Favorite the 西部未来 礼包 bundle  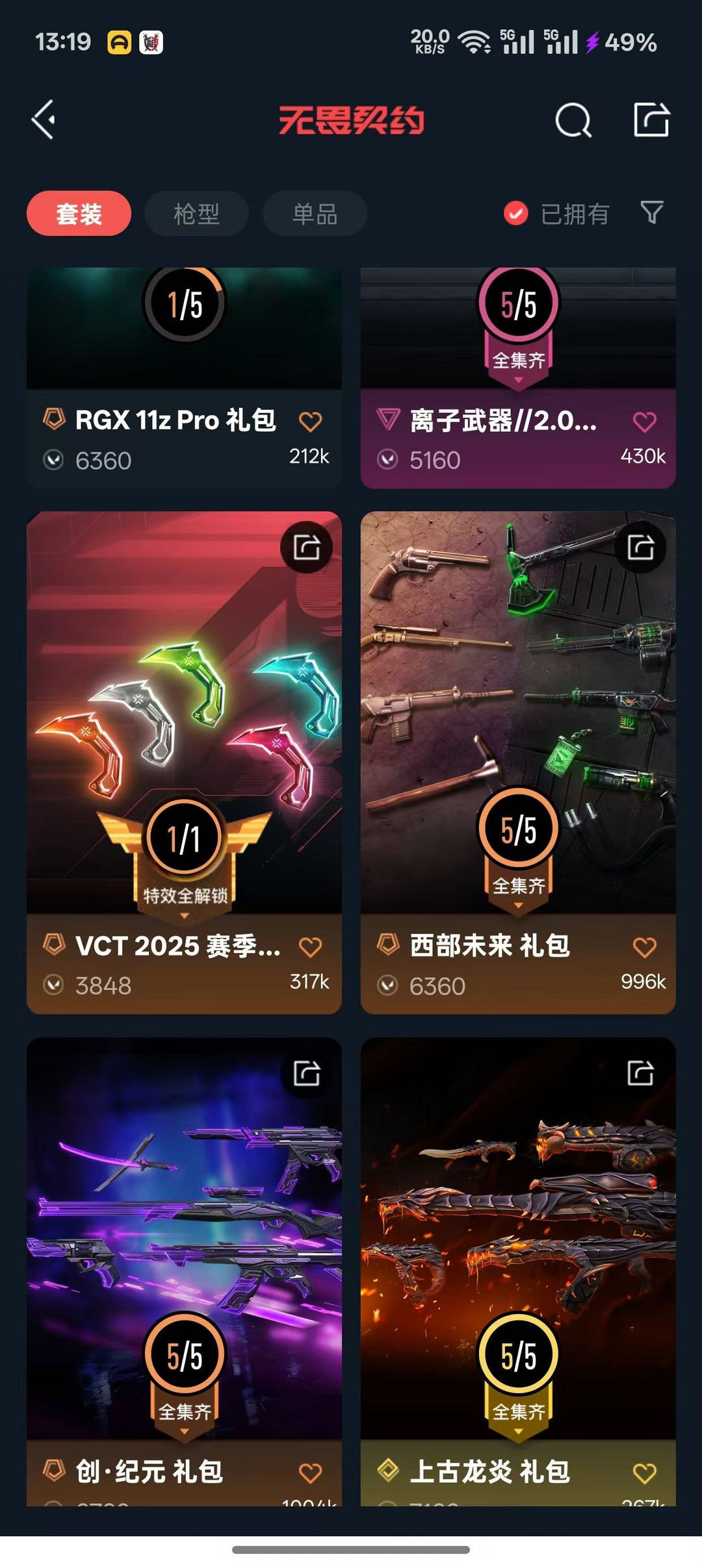click(644, 947)
